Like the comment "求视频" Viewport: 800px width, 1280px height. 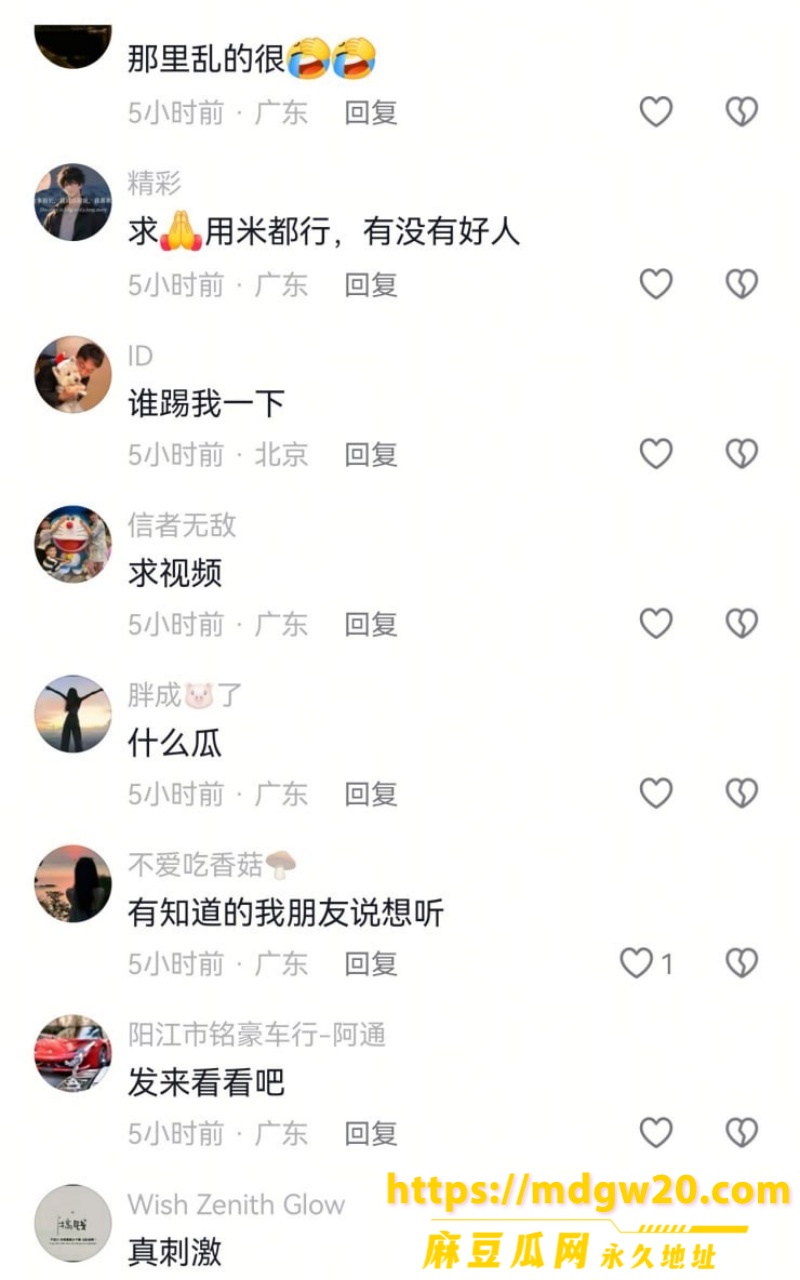click(x=656, y=624)
